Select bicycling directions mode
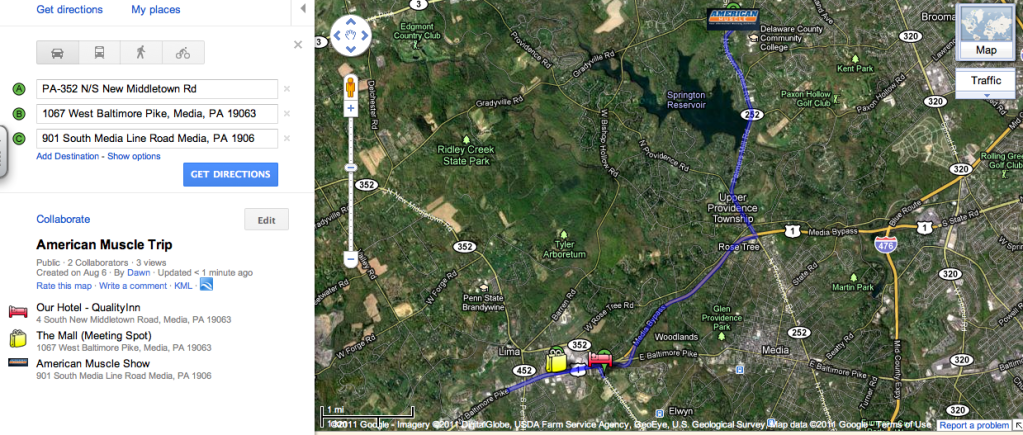This screenshot has height=435, width=1023. click(x=182, y=53)
